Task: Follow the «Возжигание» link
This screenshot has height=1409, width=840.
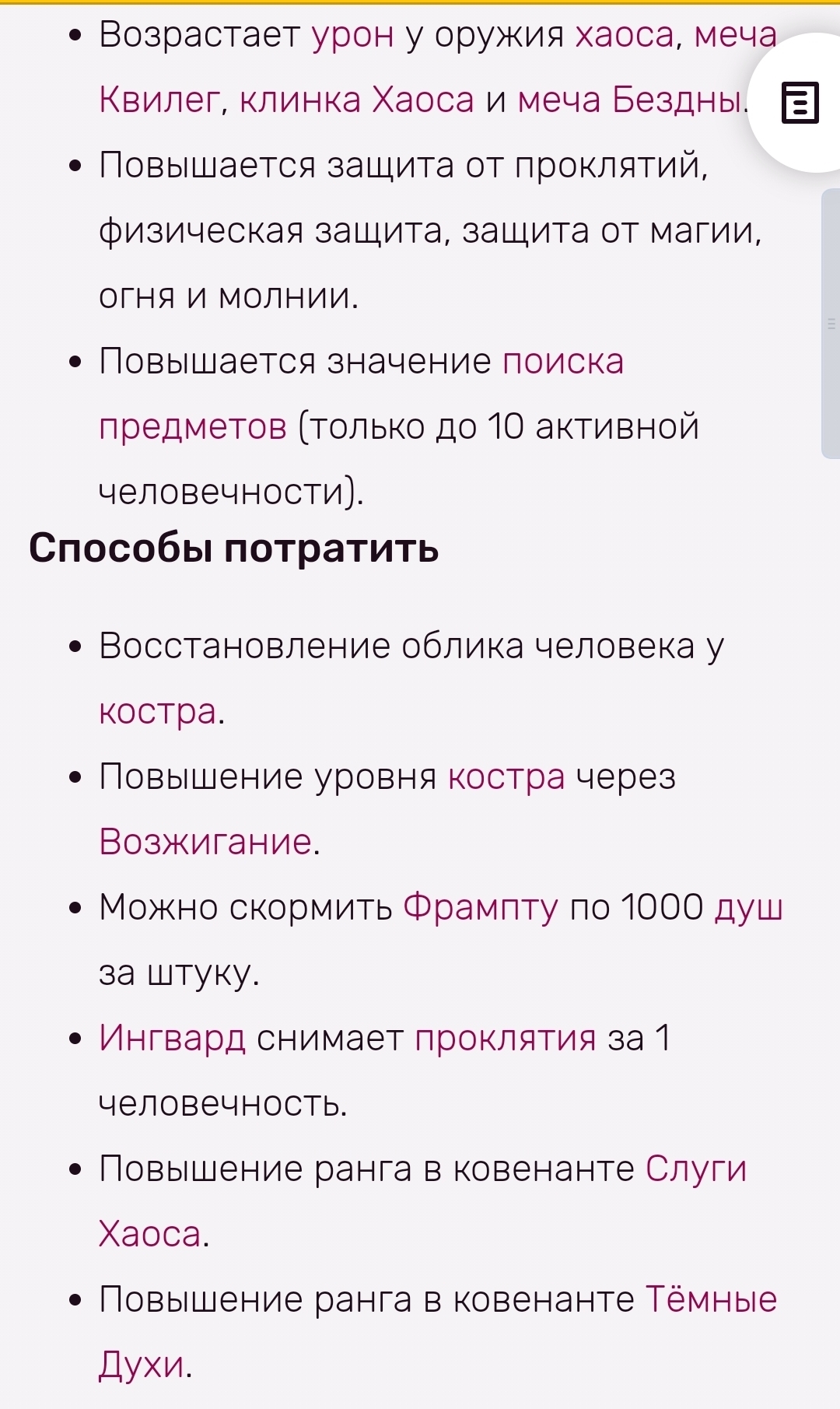Action: pos(205,842)
